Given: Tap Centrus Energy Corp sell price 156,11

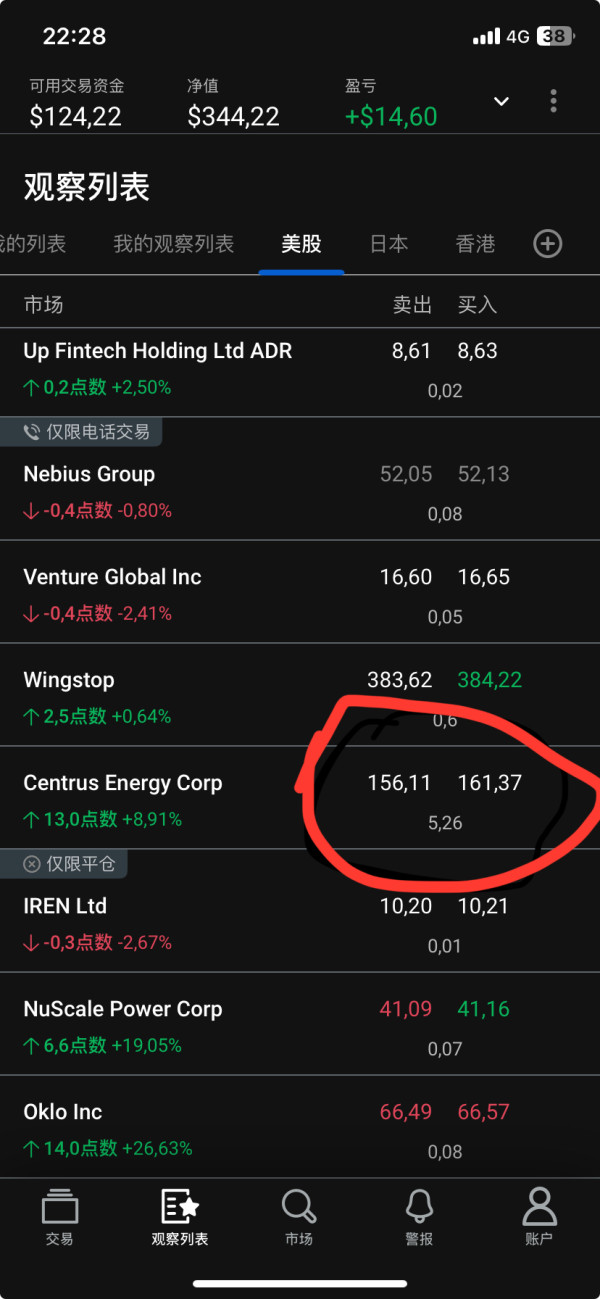Looking at the screenshot, I should pos(399,783).
